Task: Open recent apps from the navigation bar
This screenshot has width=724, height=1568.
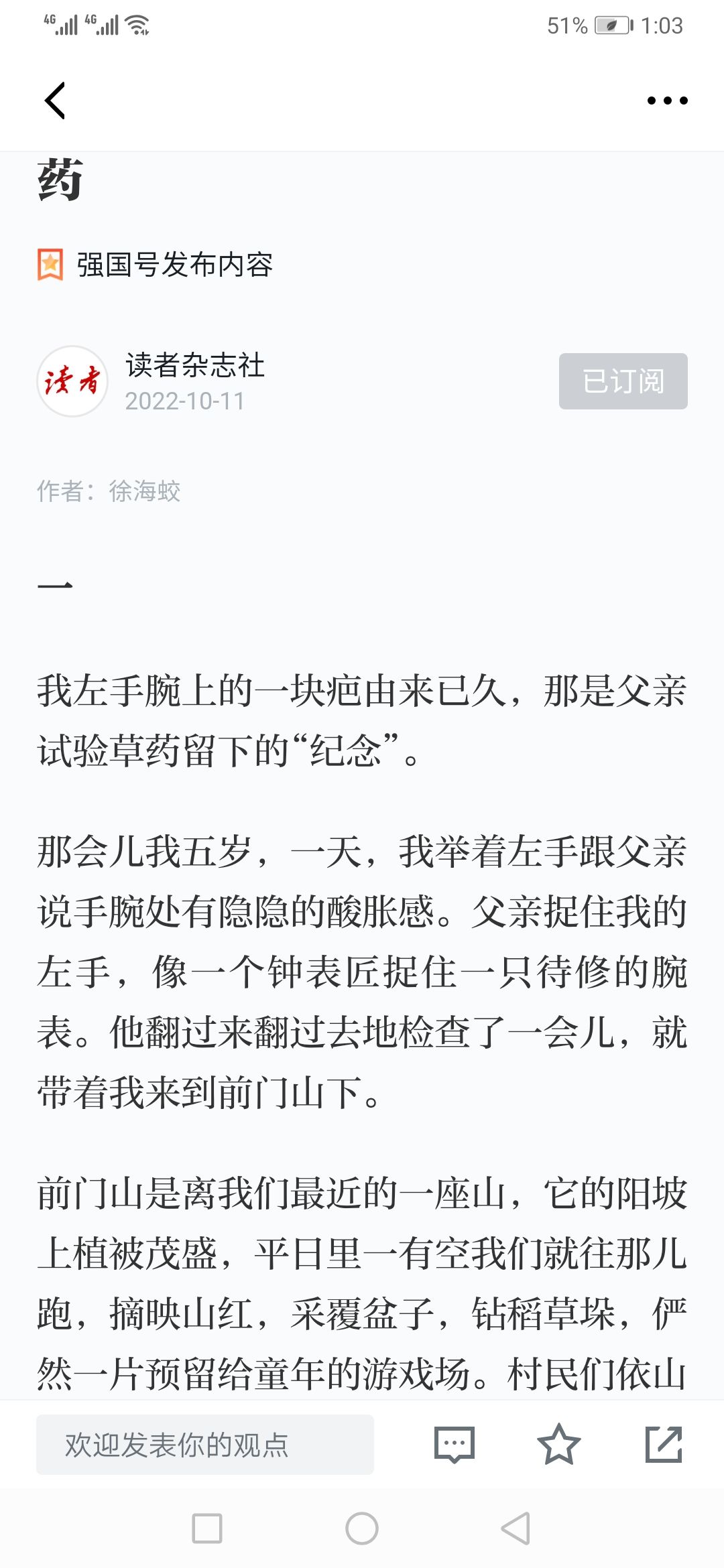Action: coord(207,1528)
